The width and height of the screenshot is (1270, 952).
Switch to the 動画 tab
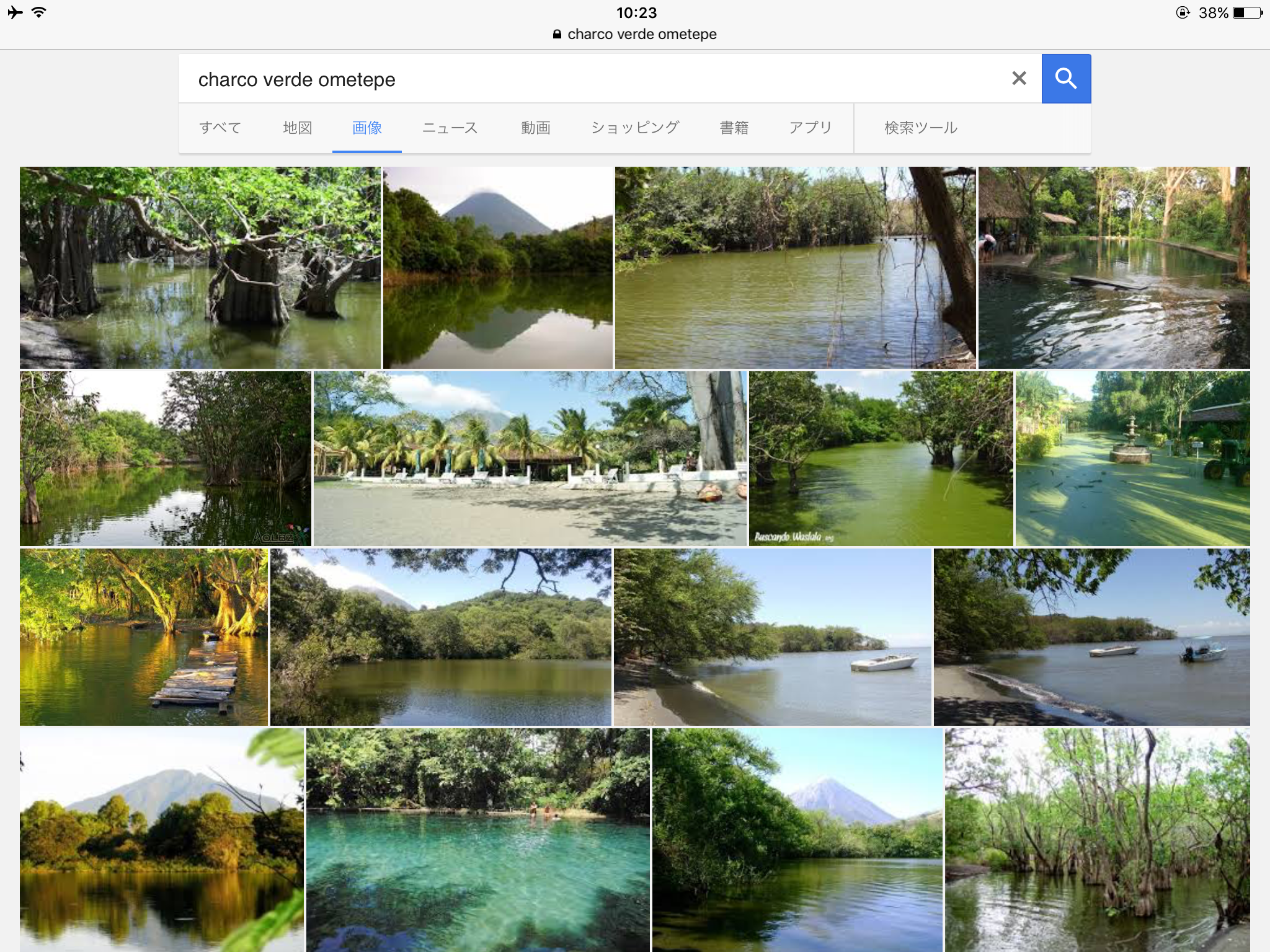tap(535, 128)
